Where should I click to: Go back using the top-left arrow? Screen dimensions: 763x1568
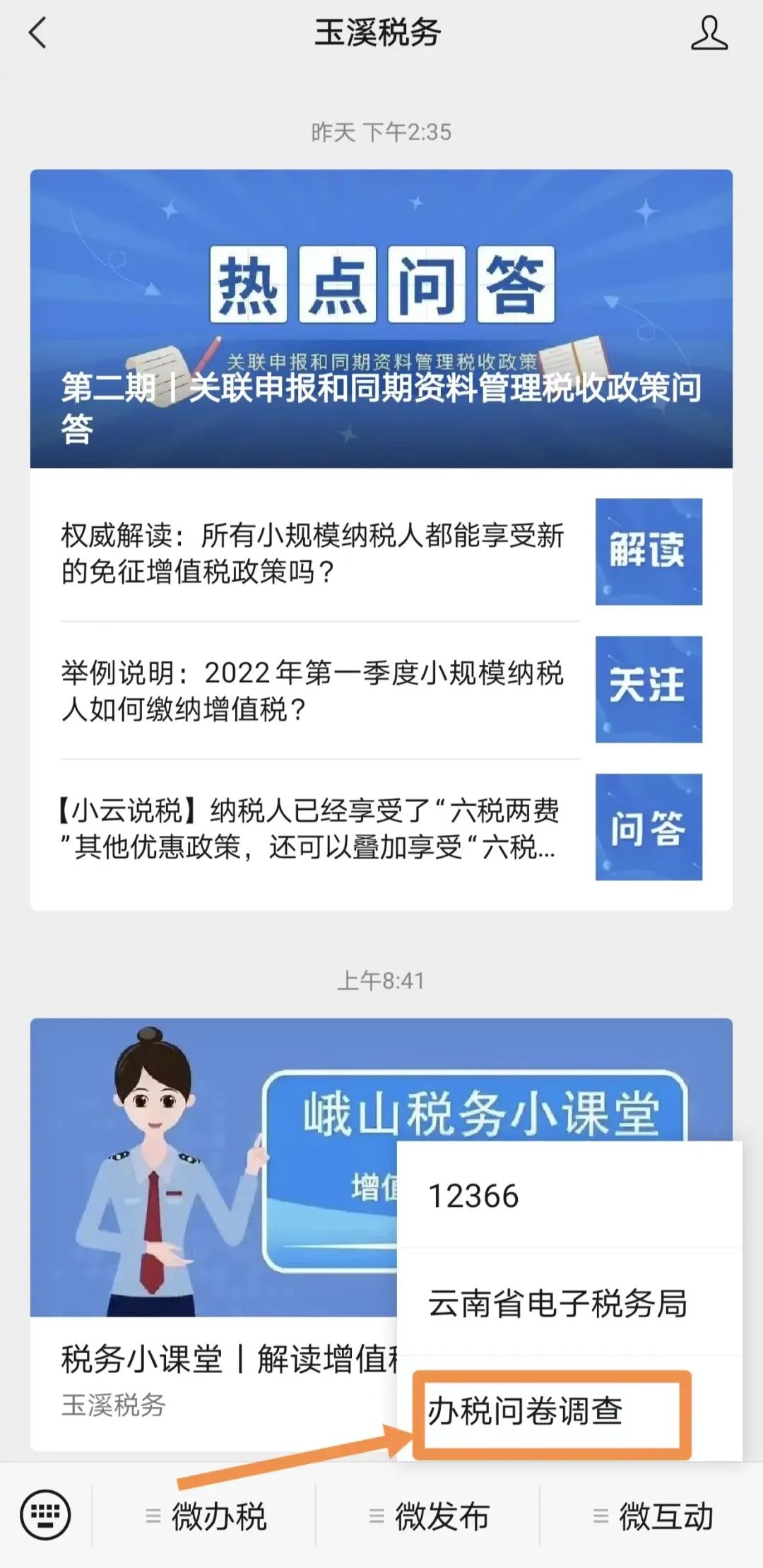tap(38, 33)
